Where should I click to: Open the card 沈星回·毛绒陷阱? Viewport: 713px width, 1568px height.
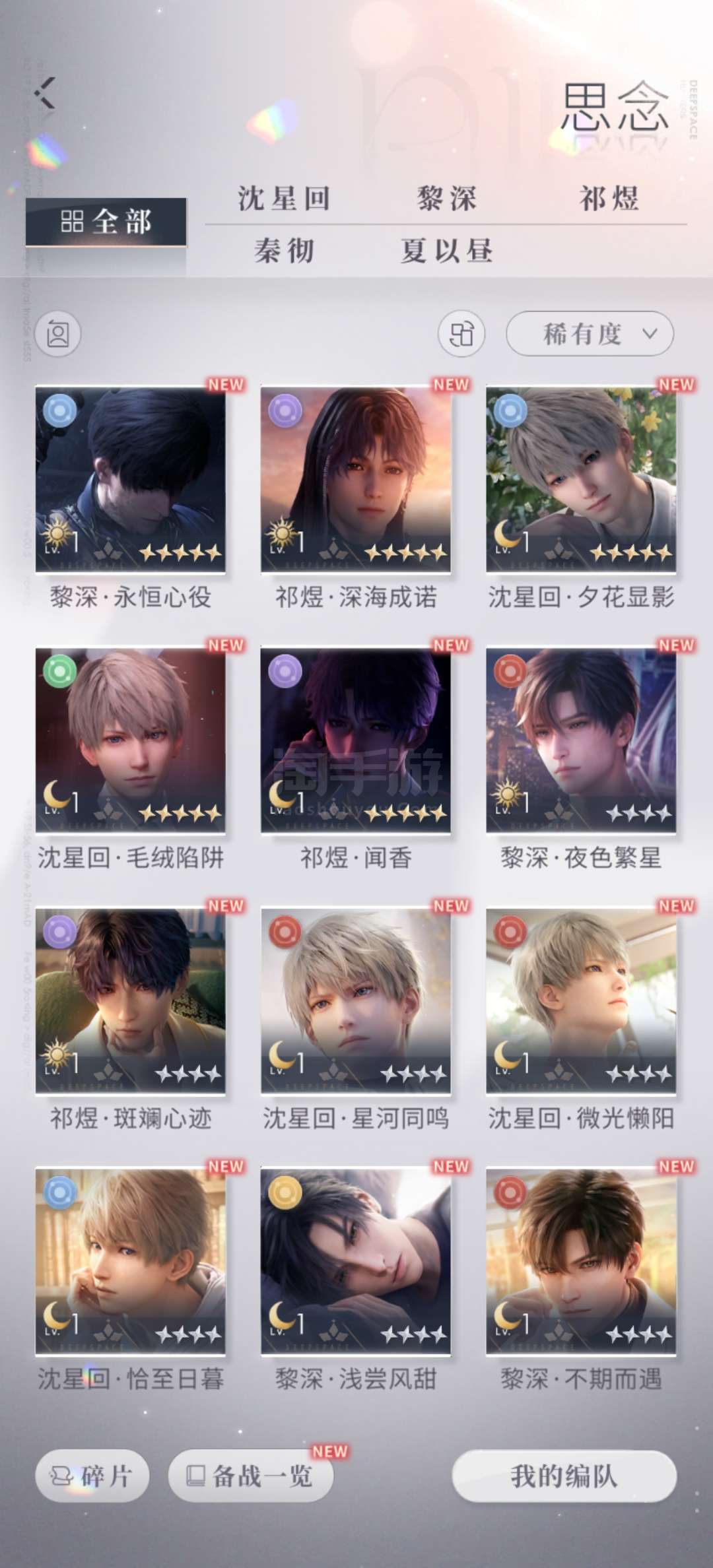click(131, 740)
